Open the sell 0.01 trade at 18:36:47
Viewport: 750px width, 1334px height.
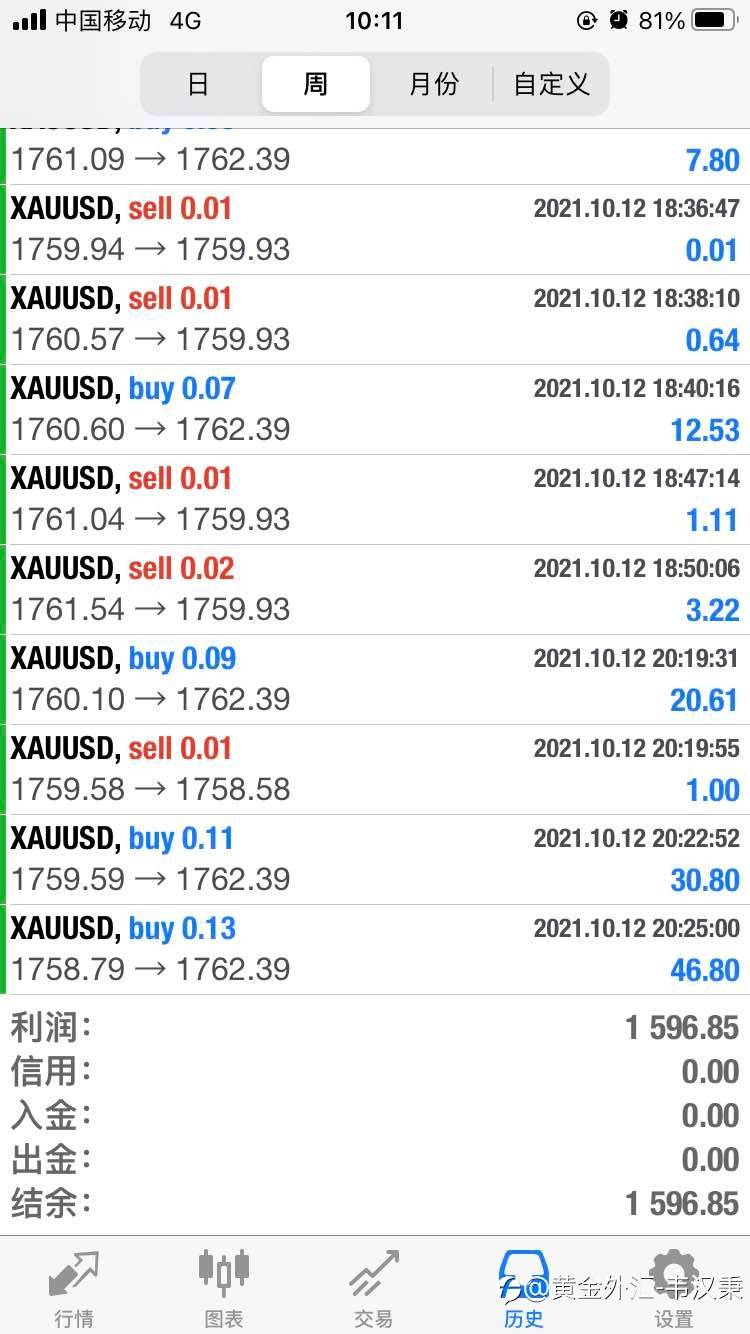click(x=375, y=230)
